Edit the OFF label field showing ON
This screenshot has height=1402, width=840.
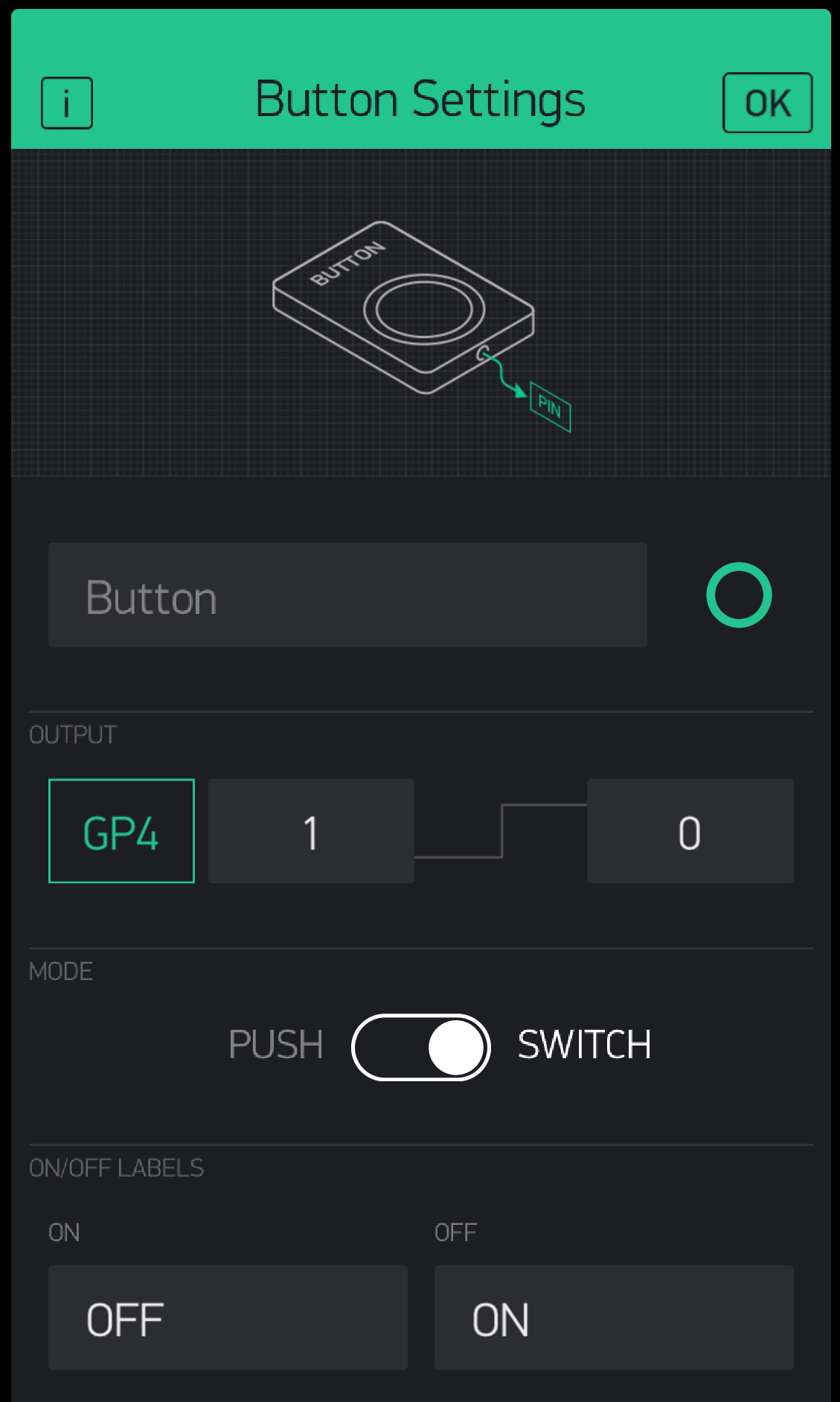(614, 1318)
